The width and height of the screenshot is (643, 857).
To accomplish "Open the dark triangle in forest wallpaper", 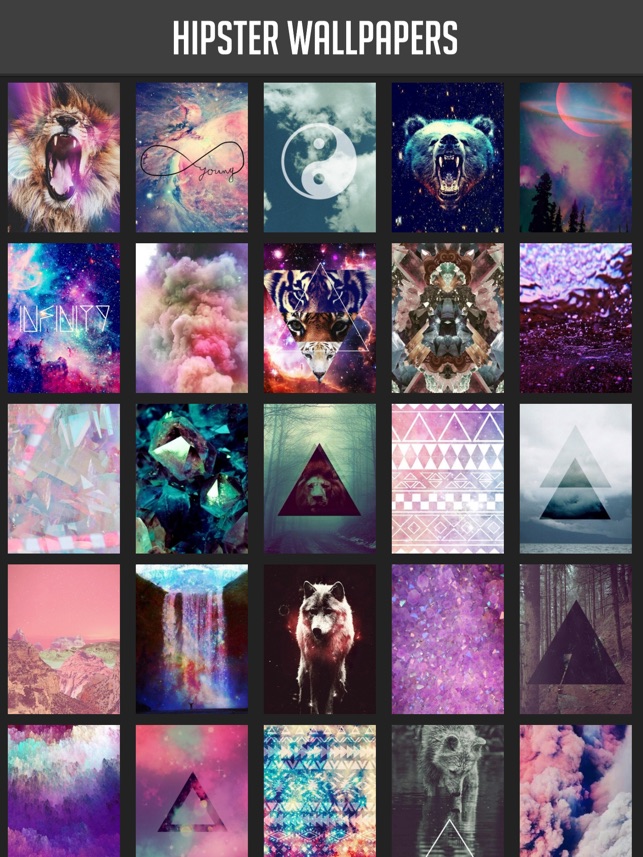I will pos(576,639).
